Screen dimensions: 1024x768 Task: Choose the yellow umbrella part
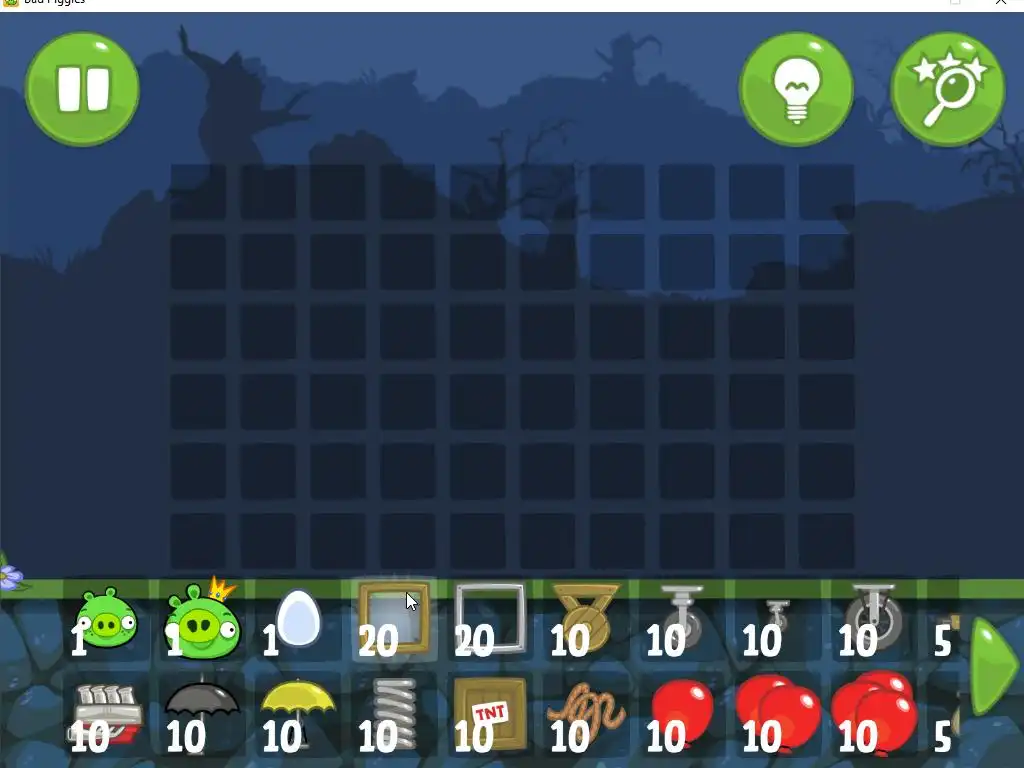298,714
